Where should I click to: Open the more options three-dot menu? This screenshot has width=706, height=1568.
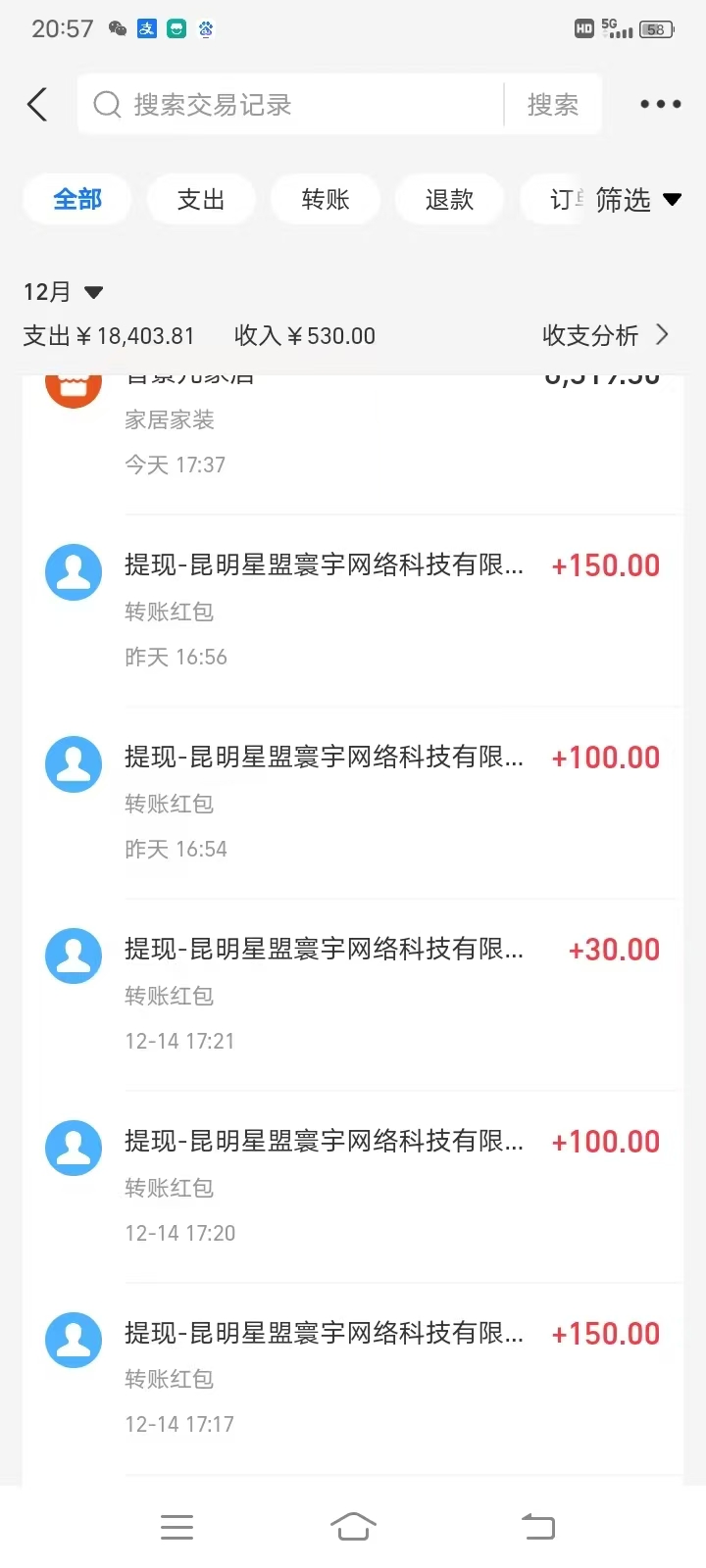pyautogui.click(x=659, y=104)
